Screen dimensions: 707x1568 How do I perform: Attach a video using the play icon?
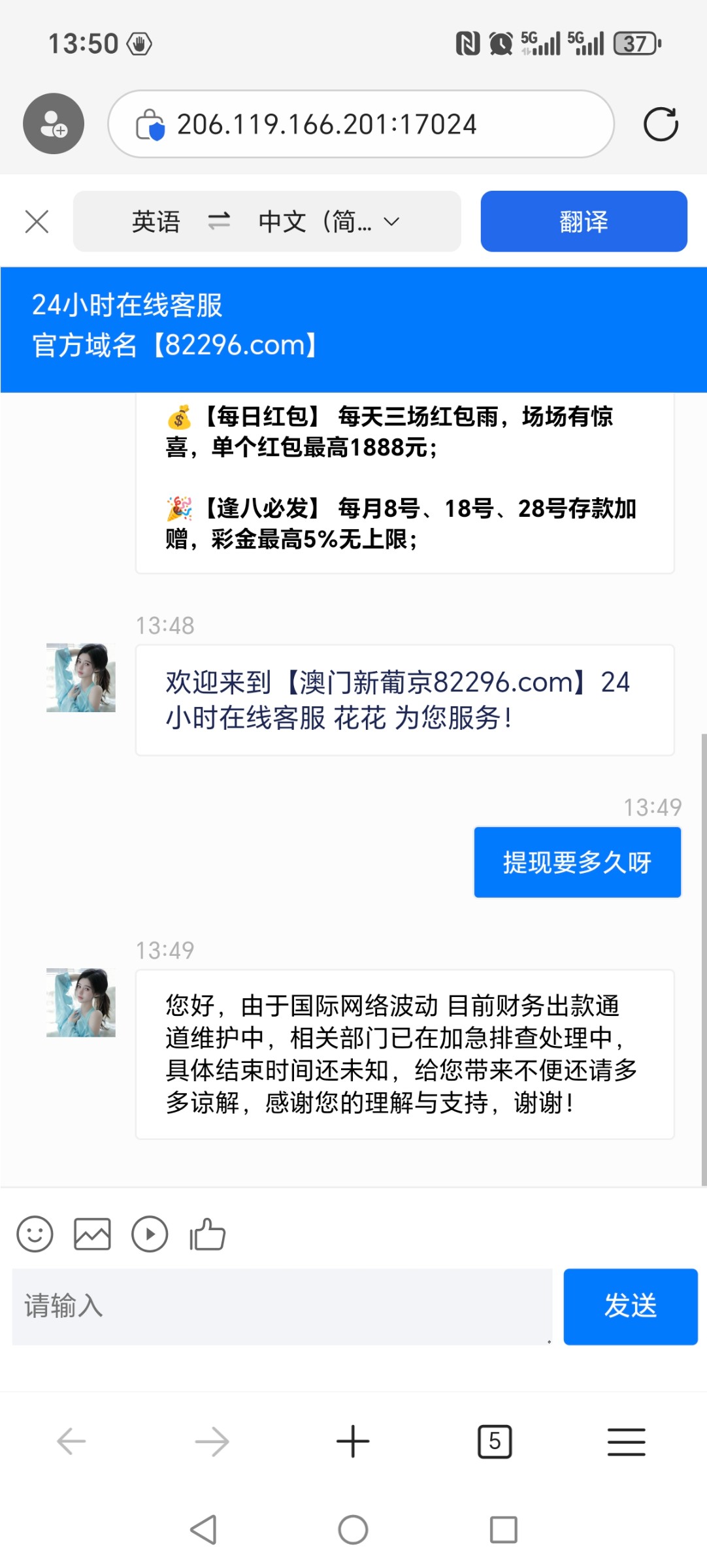[150, 1234]
